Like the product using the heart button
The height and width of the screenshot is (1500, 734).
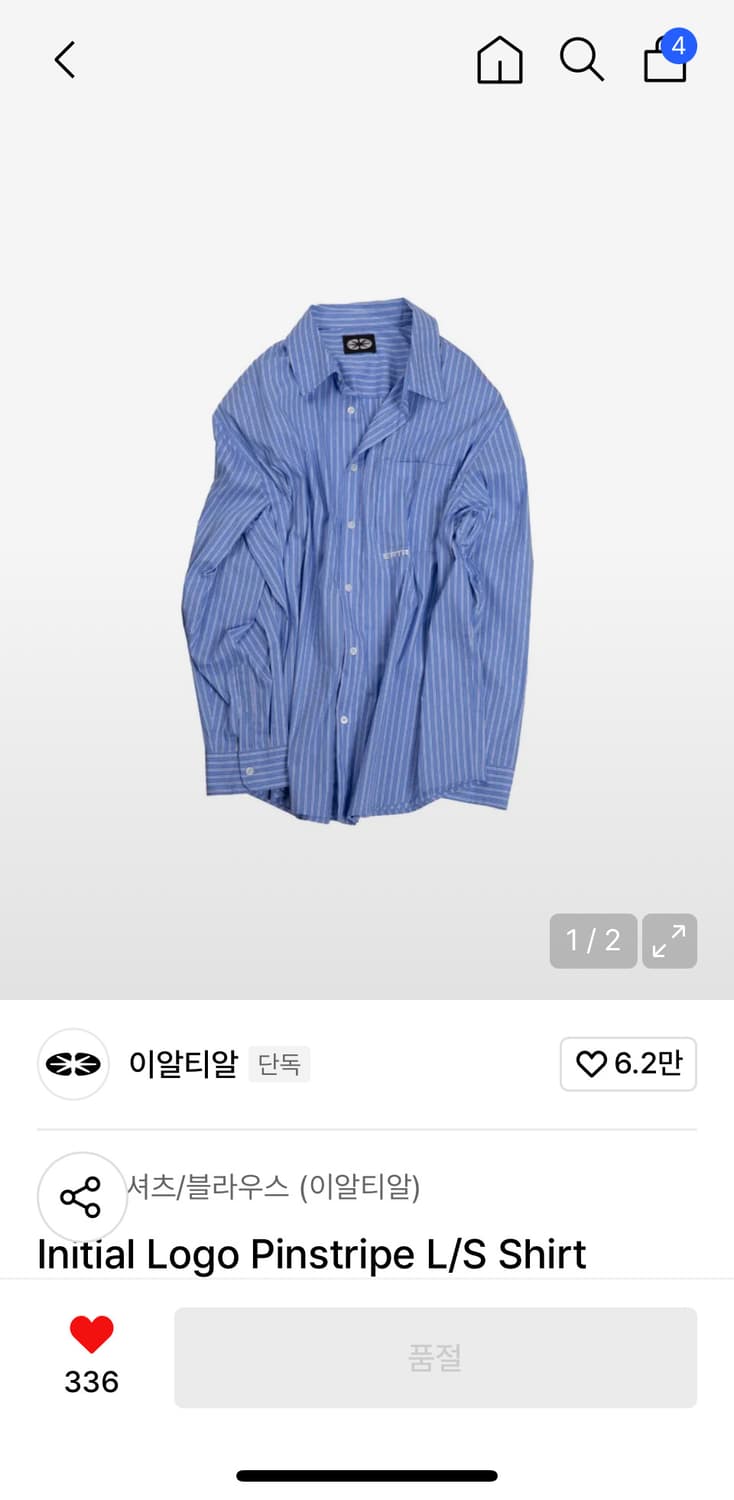(91, 1334)
